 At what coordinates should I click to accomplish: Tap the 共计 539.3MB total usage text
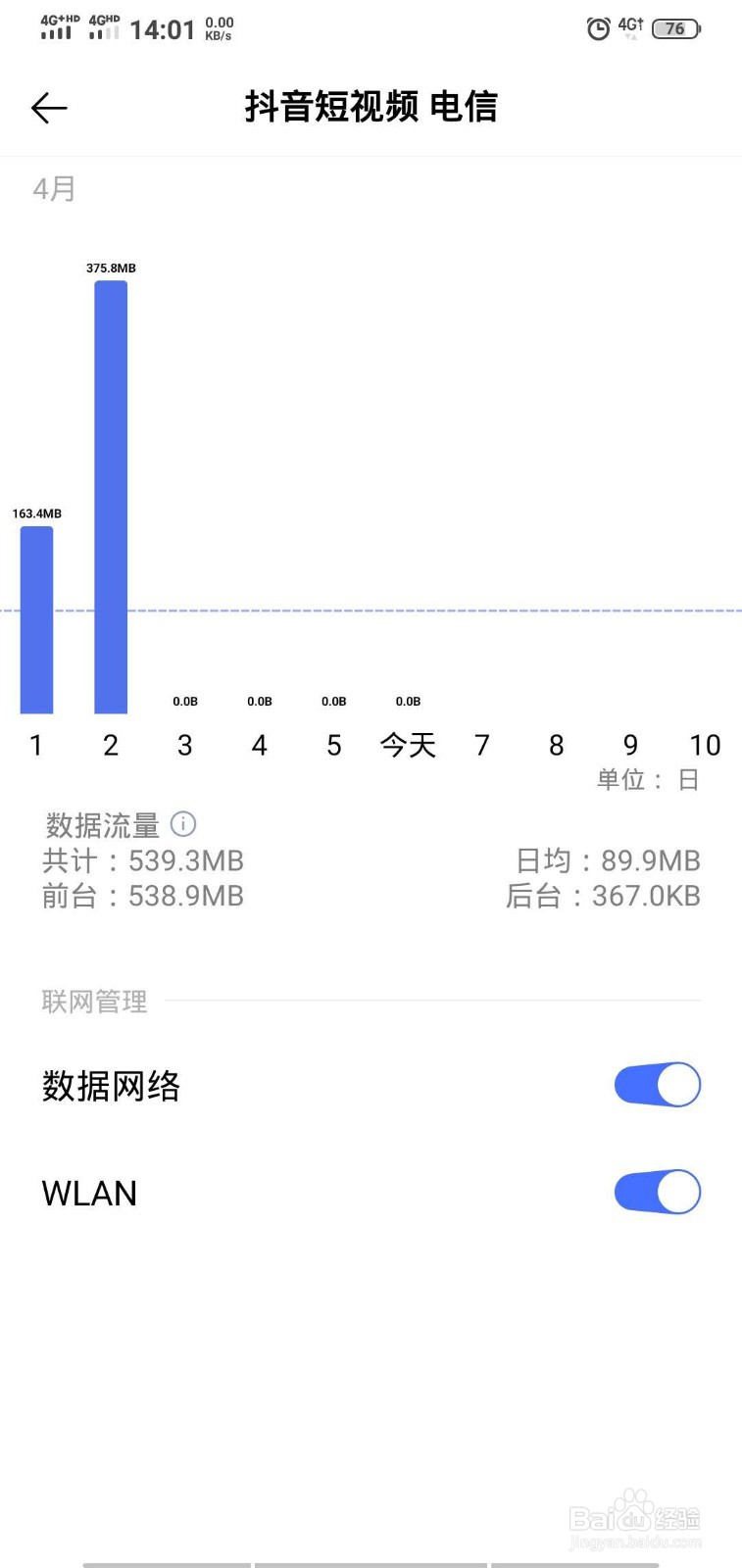[x=142, y=860]
